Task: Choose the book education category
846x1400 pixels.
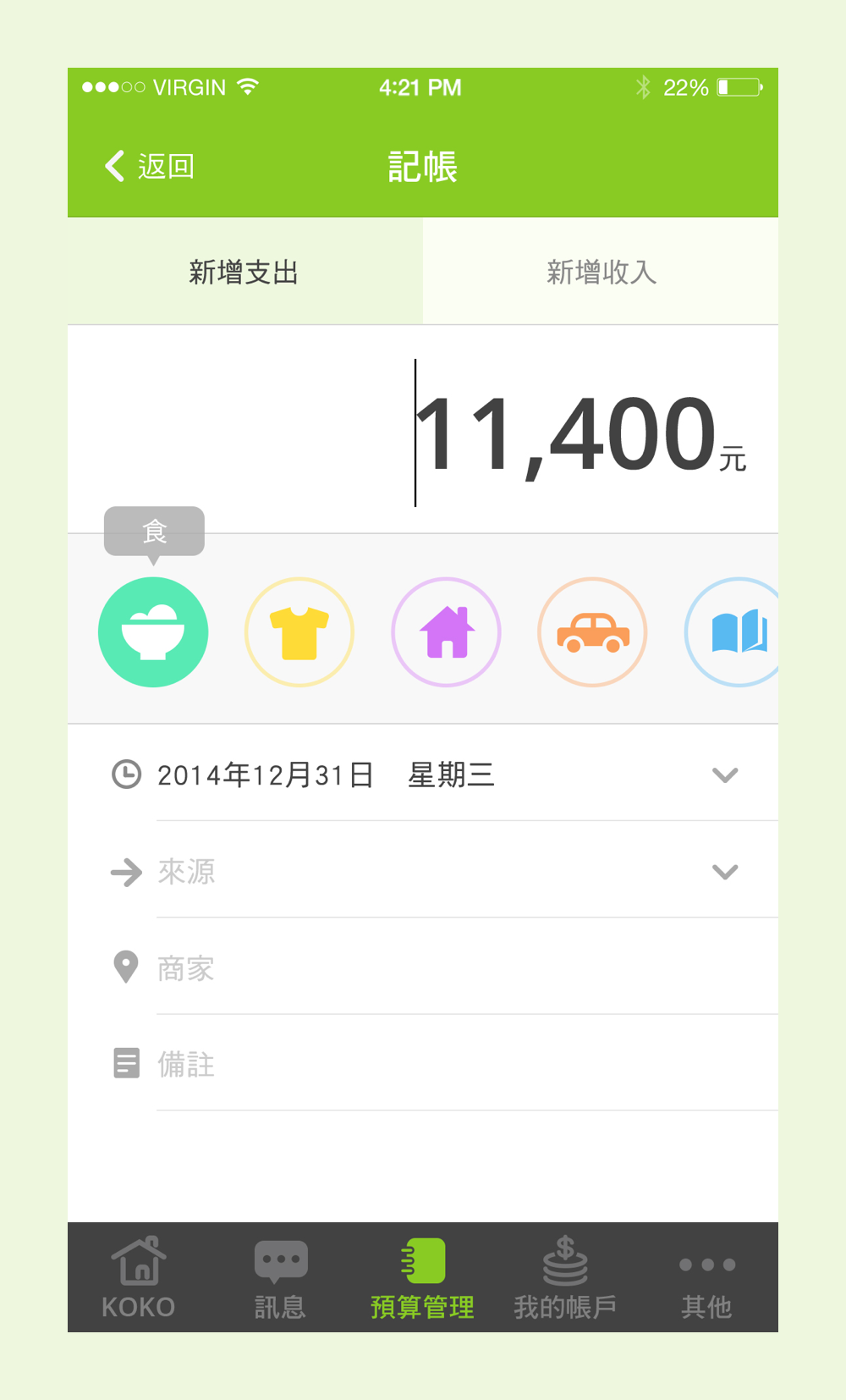Action: [732, 632]
